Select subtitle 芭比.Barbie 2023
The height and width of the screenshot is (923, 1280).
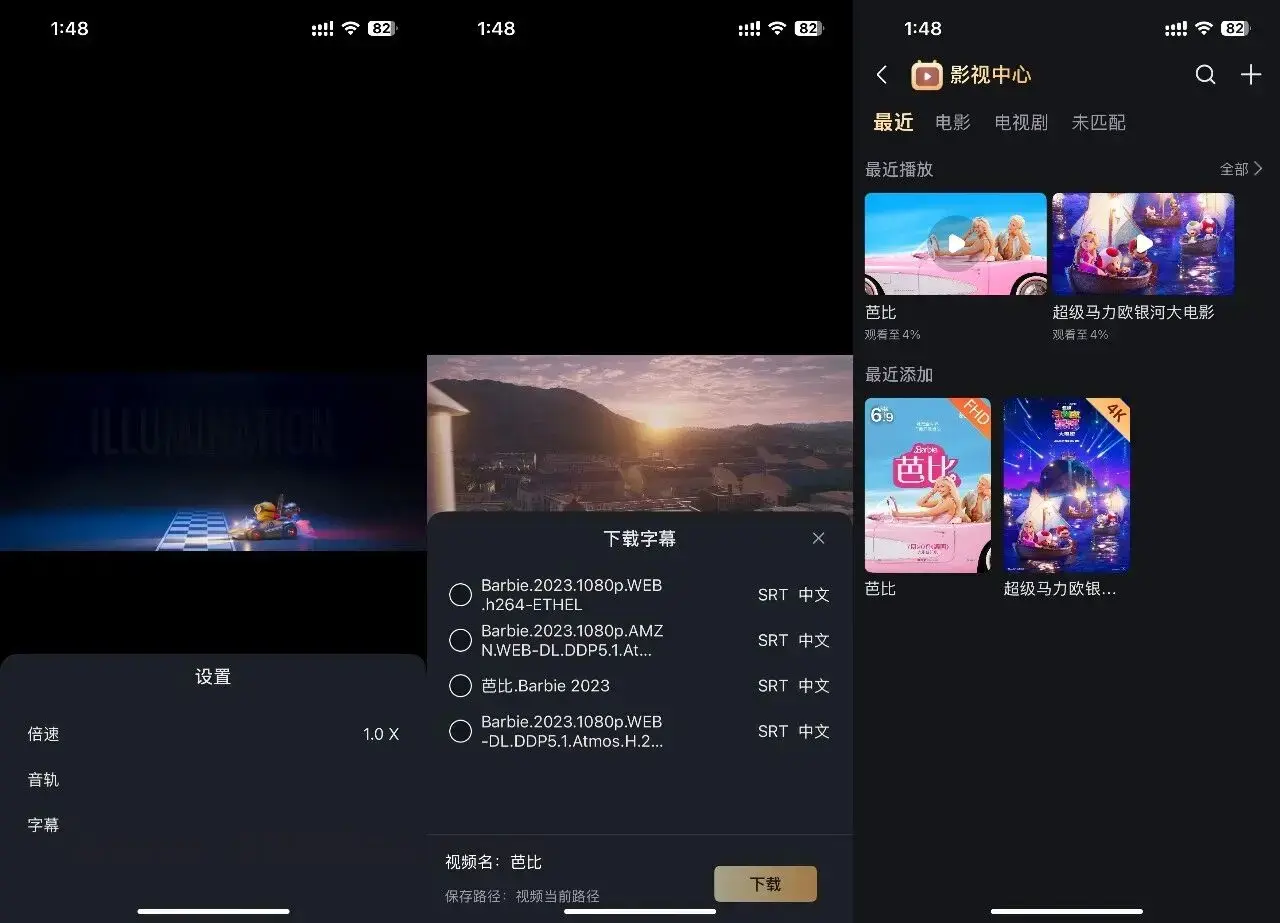coord(460,686)
